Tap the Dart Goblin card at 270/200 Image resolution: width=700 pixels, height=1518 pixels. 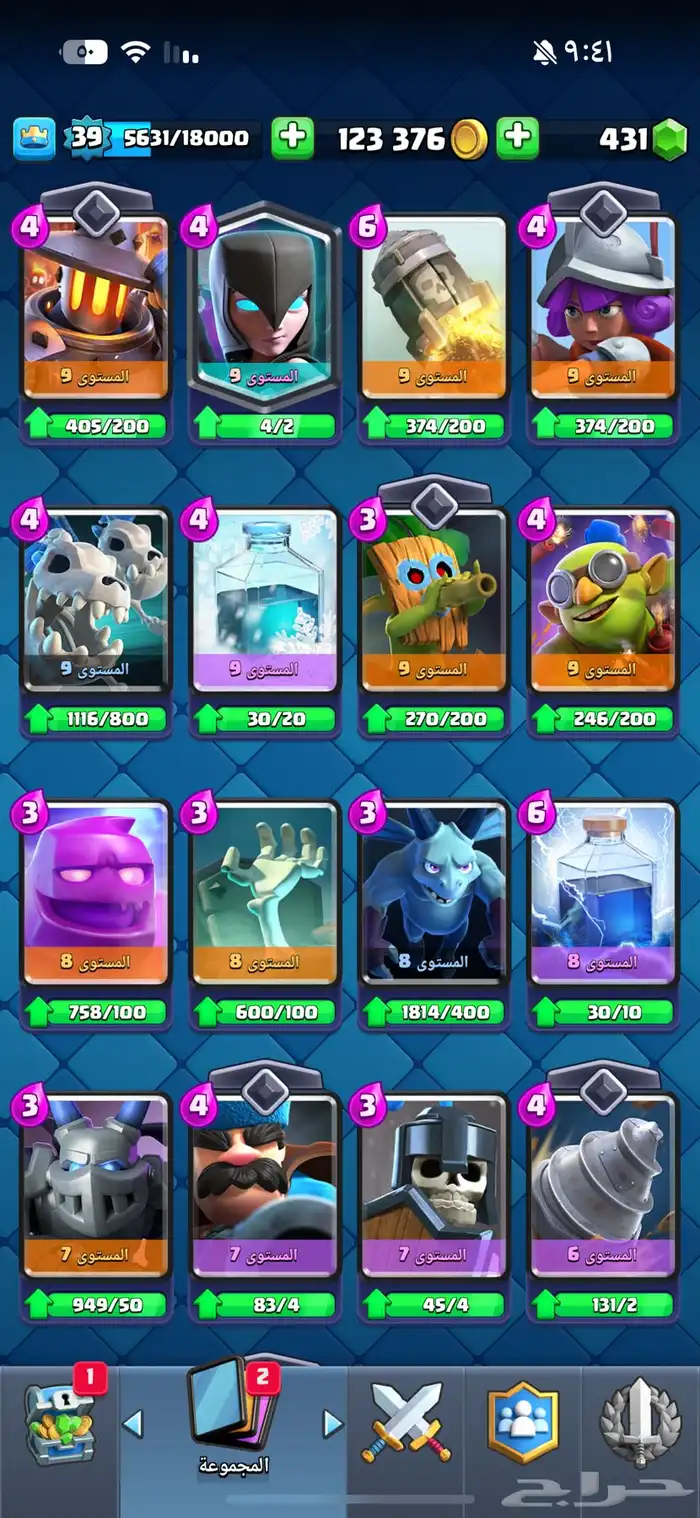click(x=434, y=613)
